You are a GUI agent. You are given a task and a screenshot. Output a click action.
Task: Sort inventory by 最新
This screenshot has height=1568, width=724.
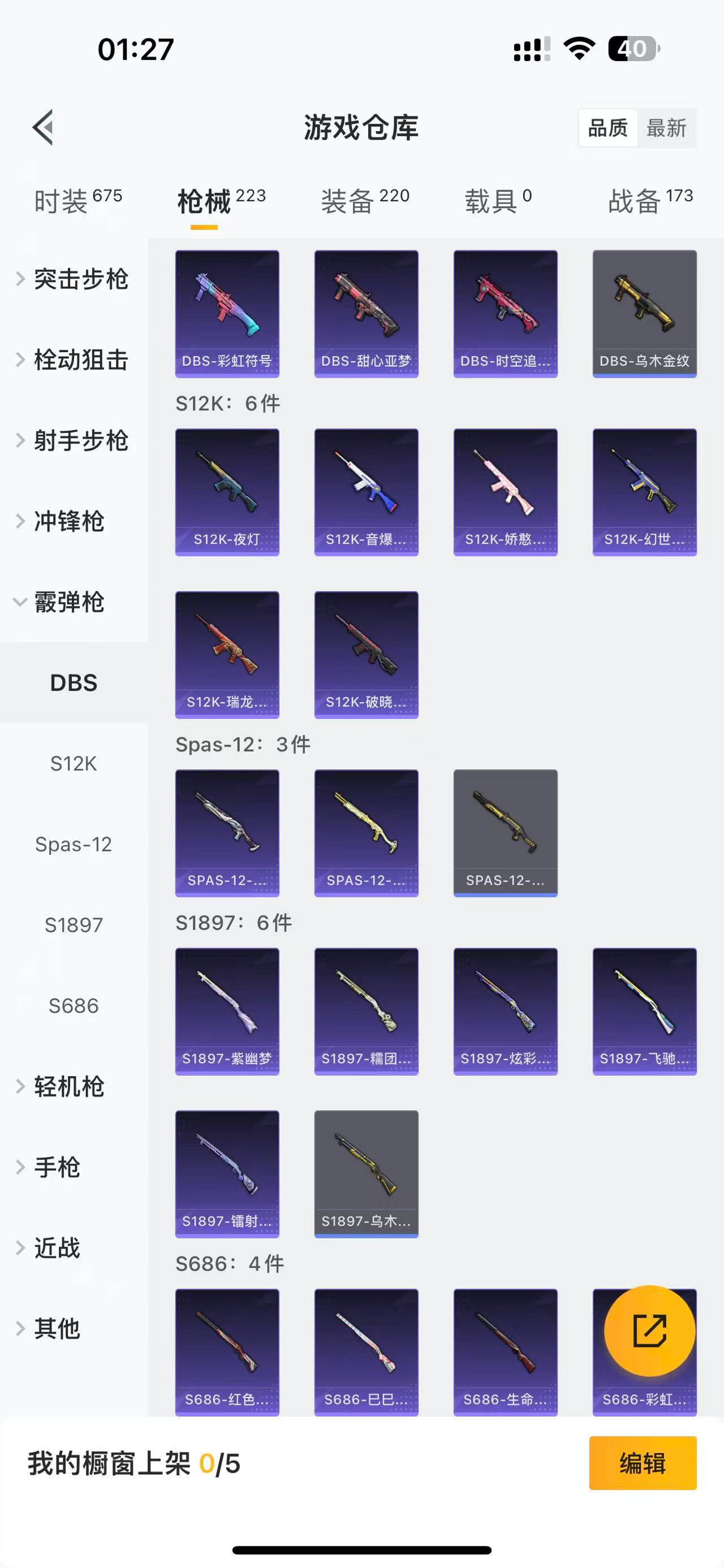[666, 128]
